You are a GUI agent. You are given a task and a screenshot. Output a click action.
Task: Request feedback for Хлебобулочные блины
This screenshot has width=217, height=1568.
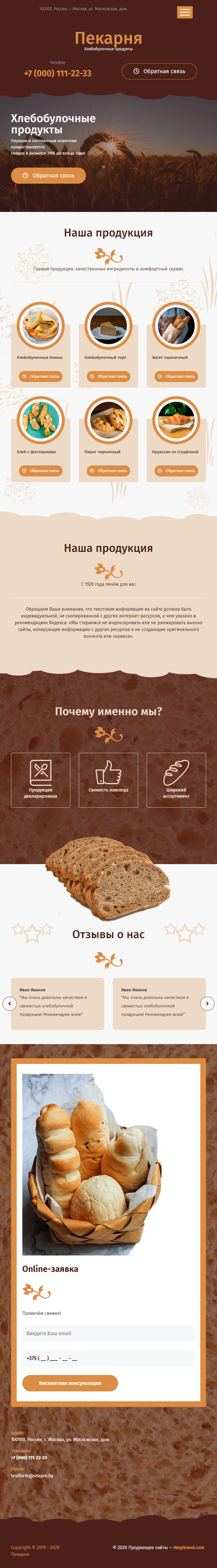click(x=41, y=376)
